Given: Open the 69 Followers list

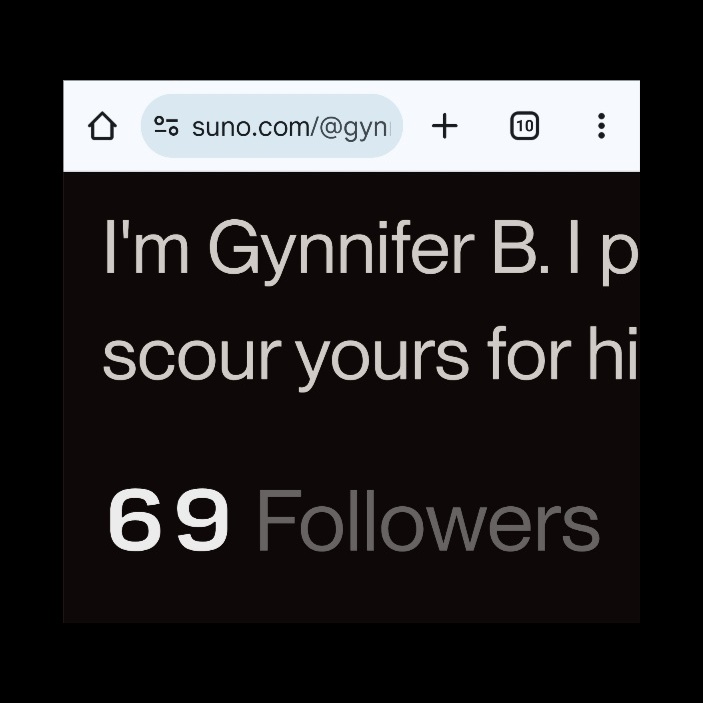Looking at the screenshot, I should [x=353, y=521].
